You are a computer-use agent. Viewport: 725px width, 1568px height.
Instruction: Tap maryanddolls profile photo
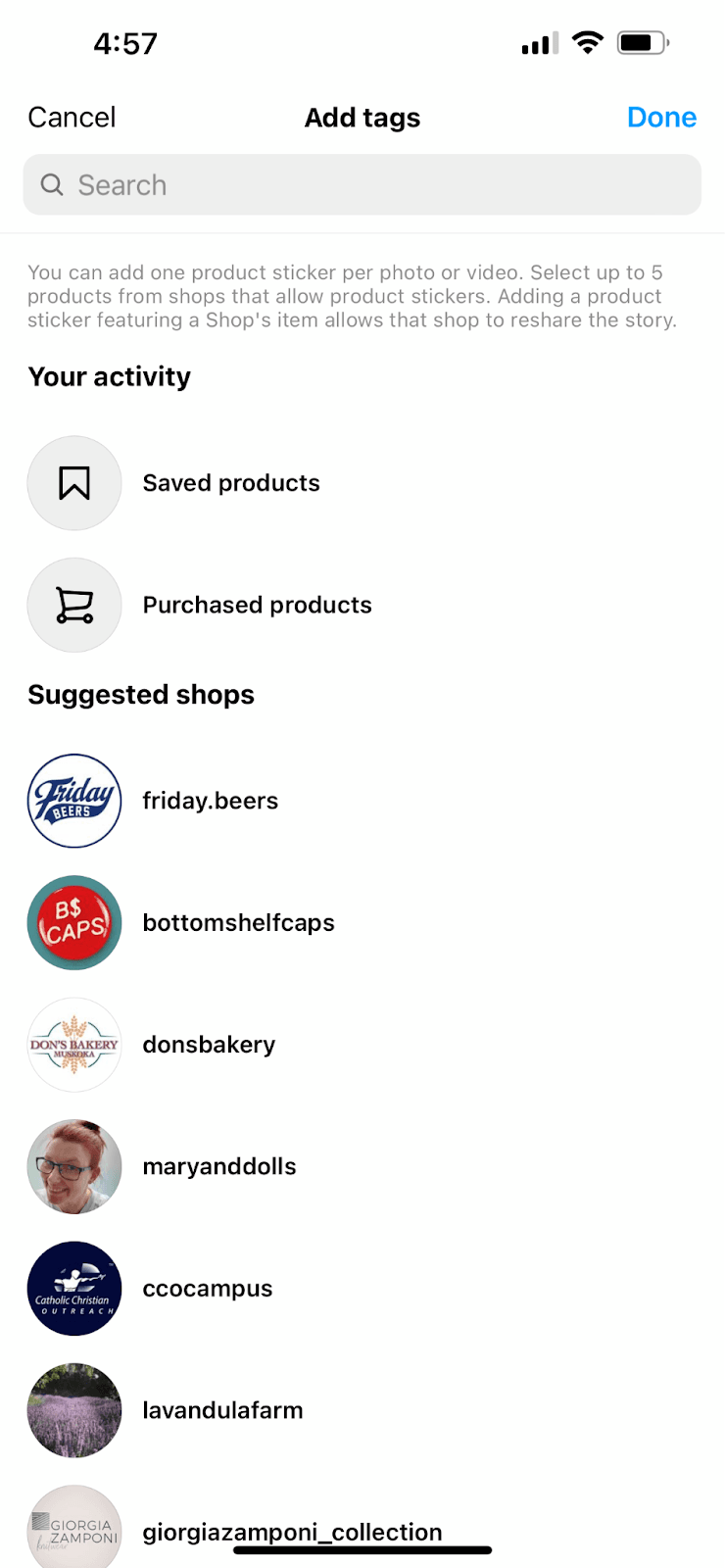pos(74,1166)
